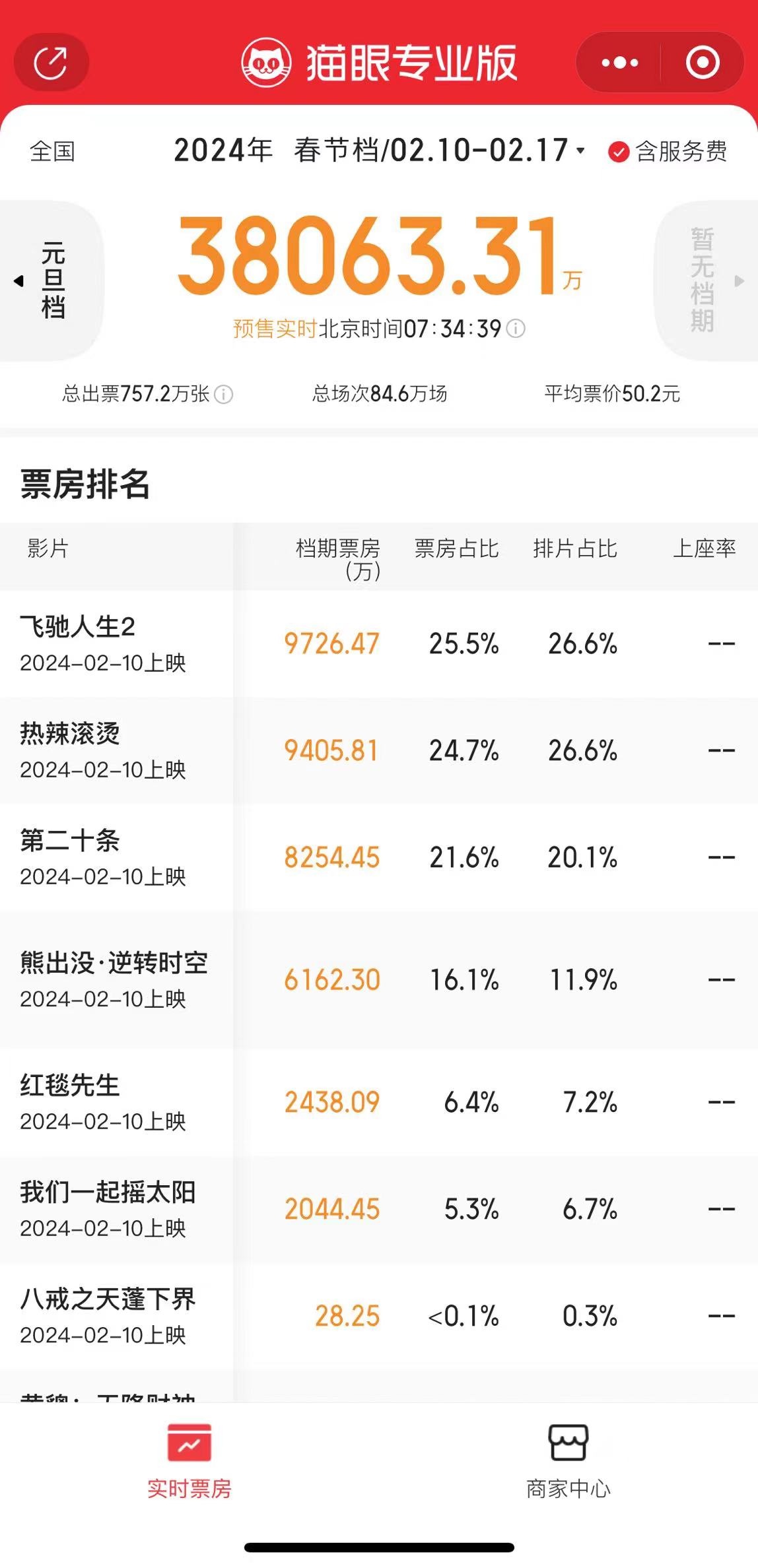Toggle the 含服务费 checkbox
This screenshot has height=1568, width=758.
pyautogui.click(x=618, y=152)
